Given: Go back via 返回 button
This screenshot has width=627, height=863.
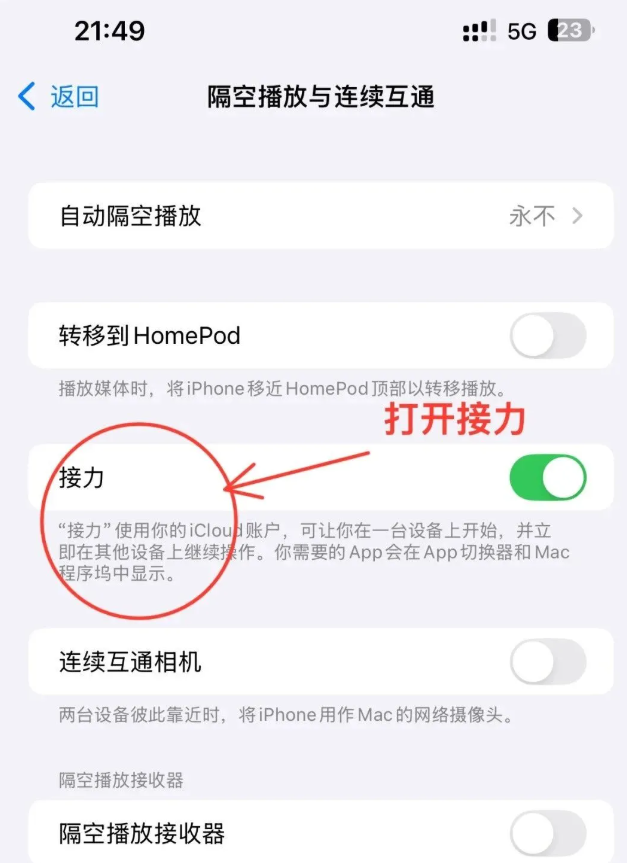Looking at the screenshot, I should 60,97.
